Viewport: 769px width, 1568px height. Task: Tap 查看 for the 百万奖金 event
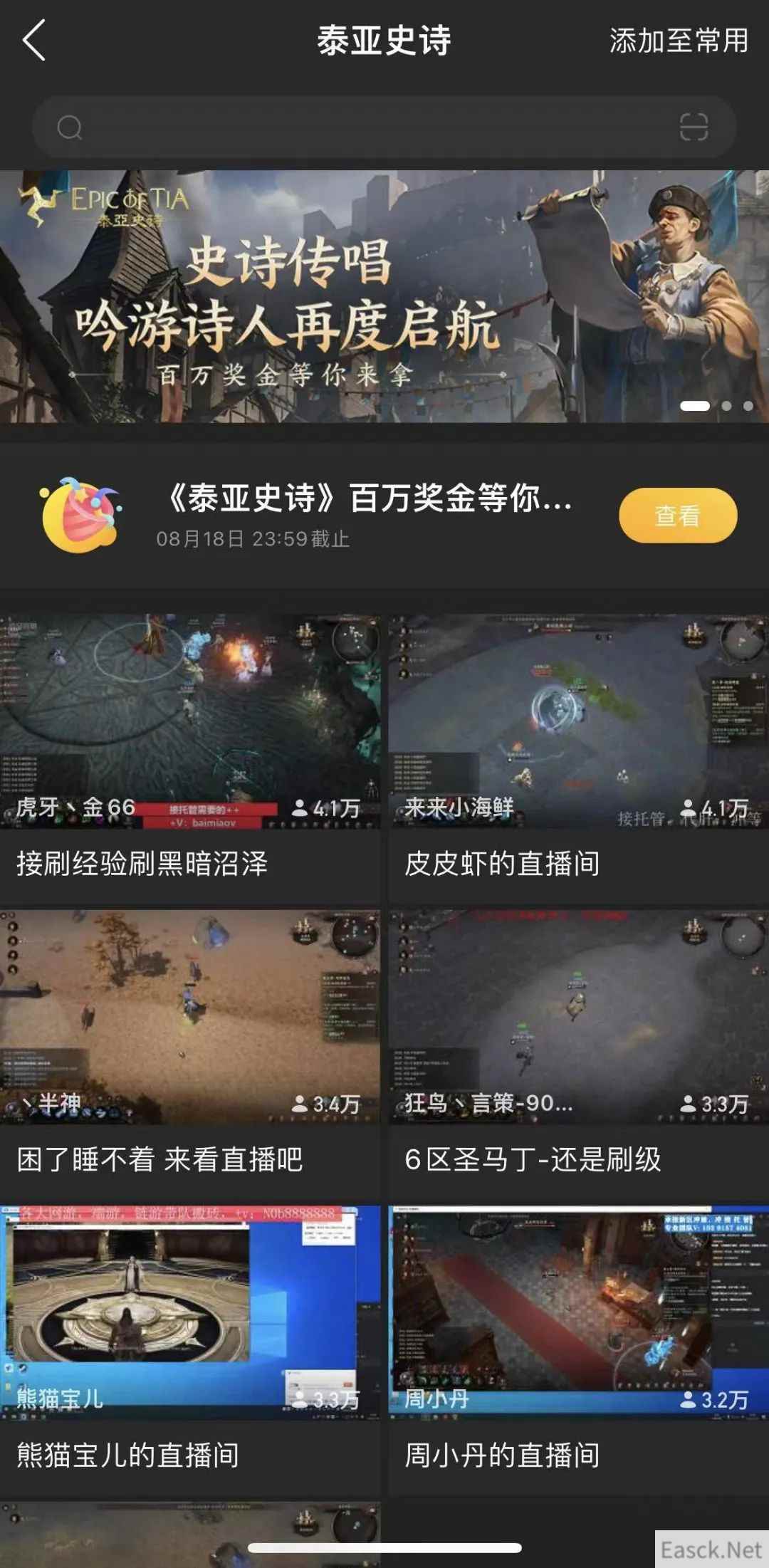point(677,516)
